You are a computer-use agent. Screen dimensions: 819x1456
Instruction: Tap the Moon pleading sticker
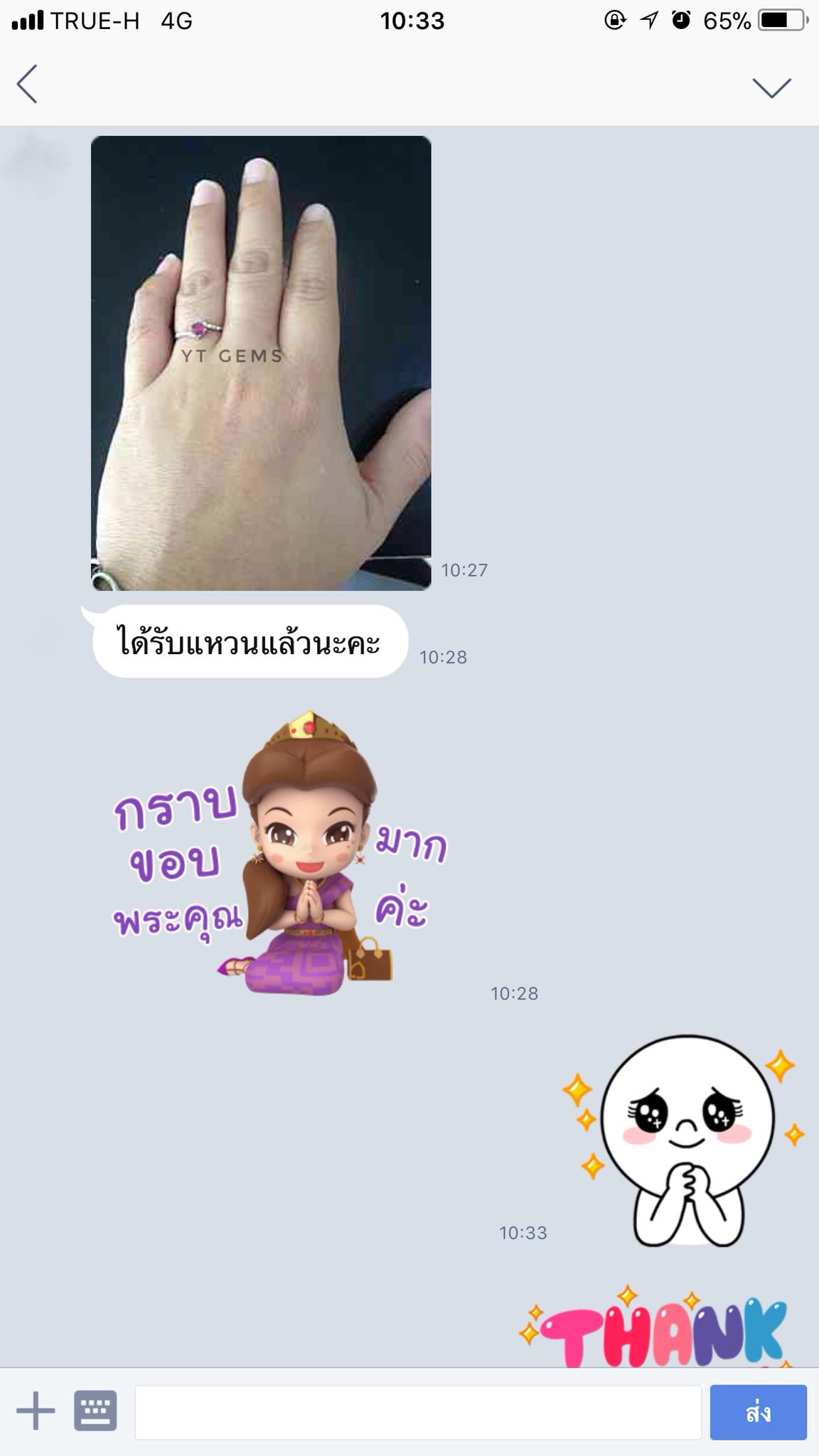686,1141
